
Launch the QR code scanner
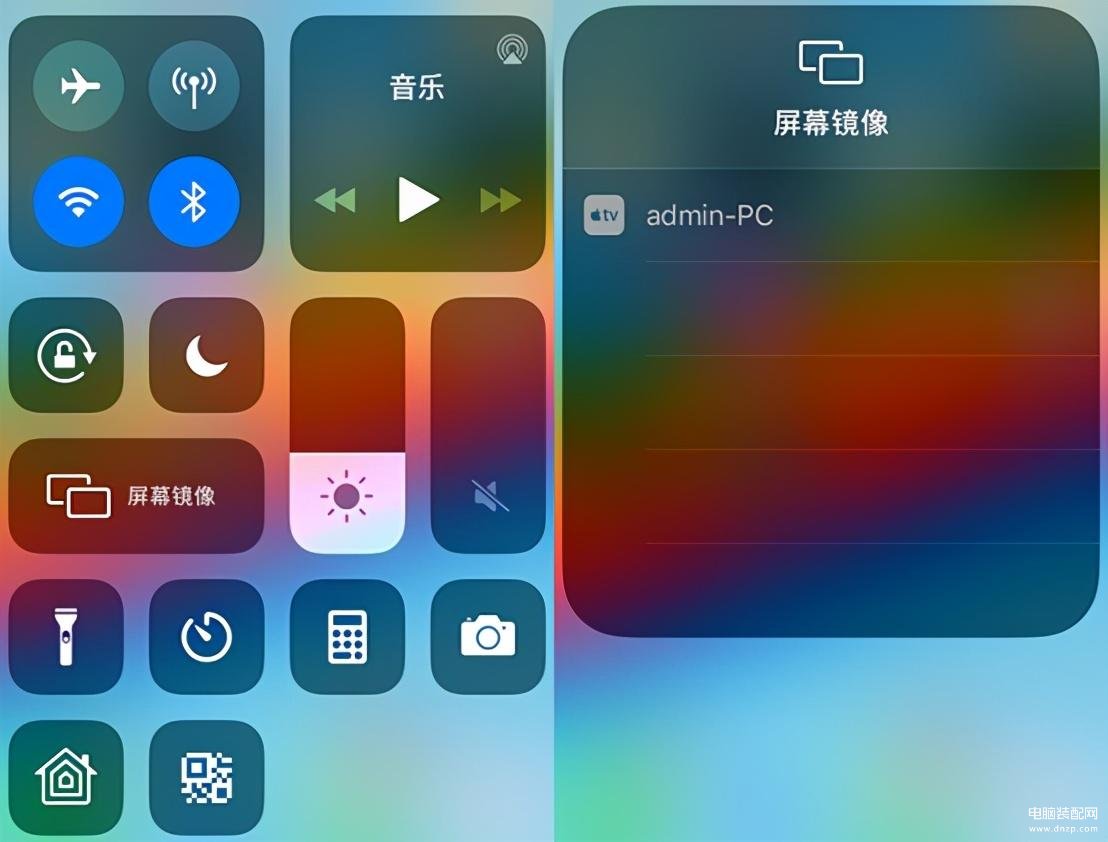coord(207,778)
